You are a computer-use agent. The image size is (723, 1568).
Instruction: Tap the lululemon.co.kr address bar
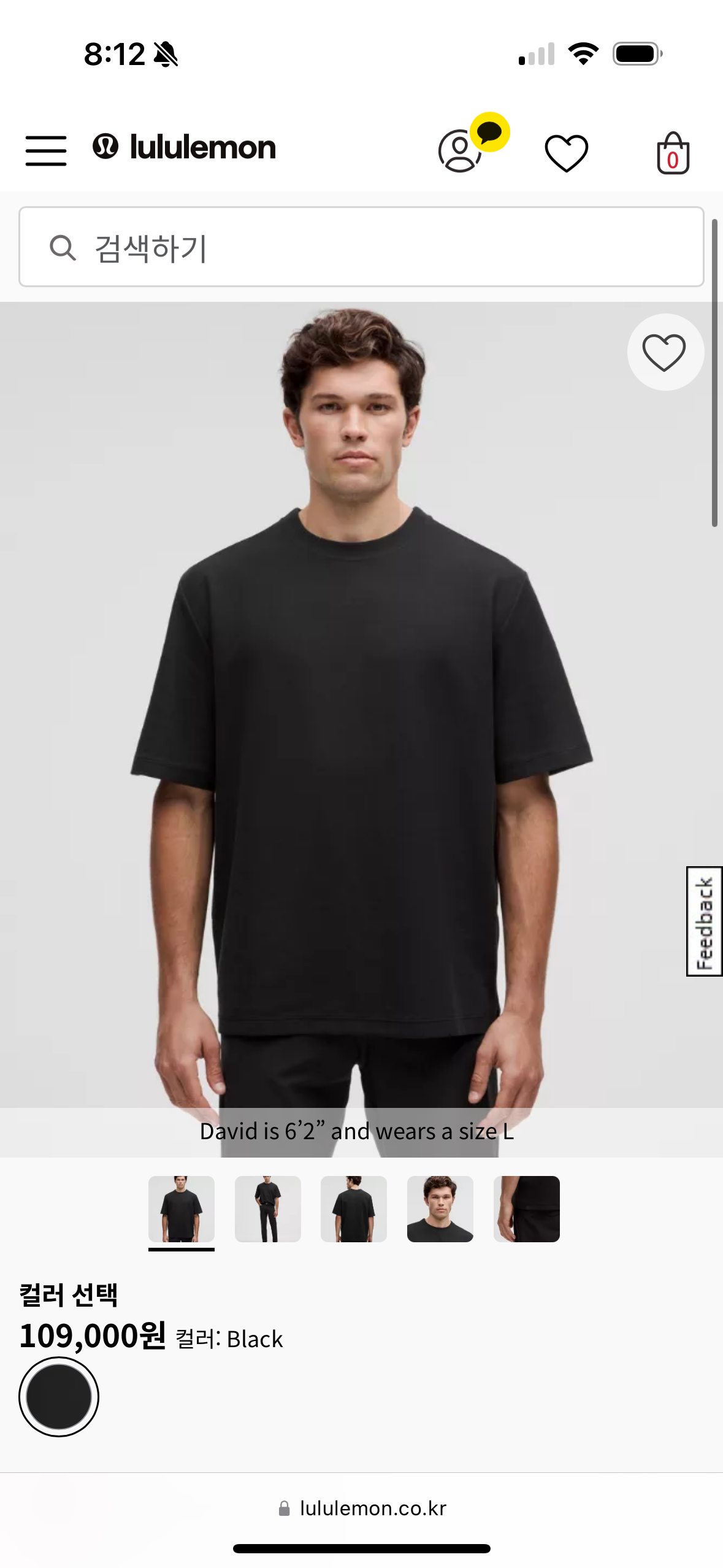(362, 1508)
